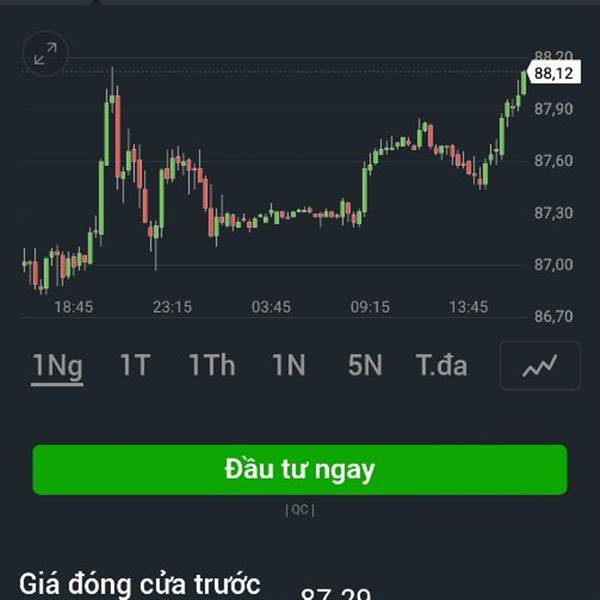Show the 1N chart range

pos(289,365)
